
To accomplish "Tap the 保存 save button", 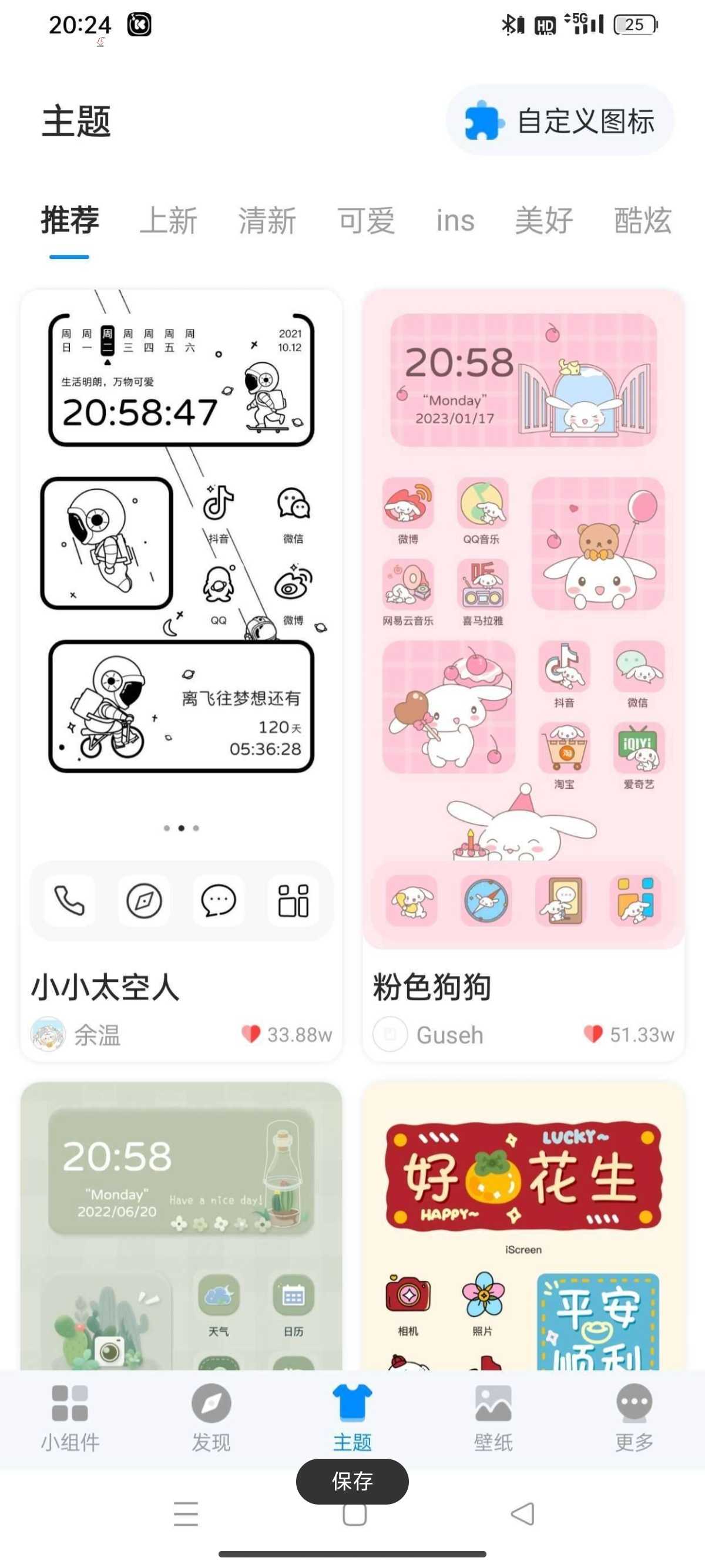I will [352, 1480].
